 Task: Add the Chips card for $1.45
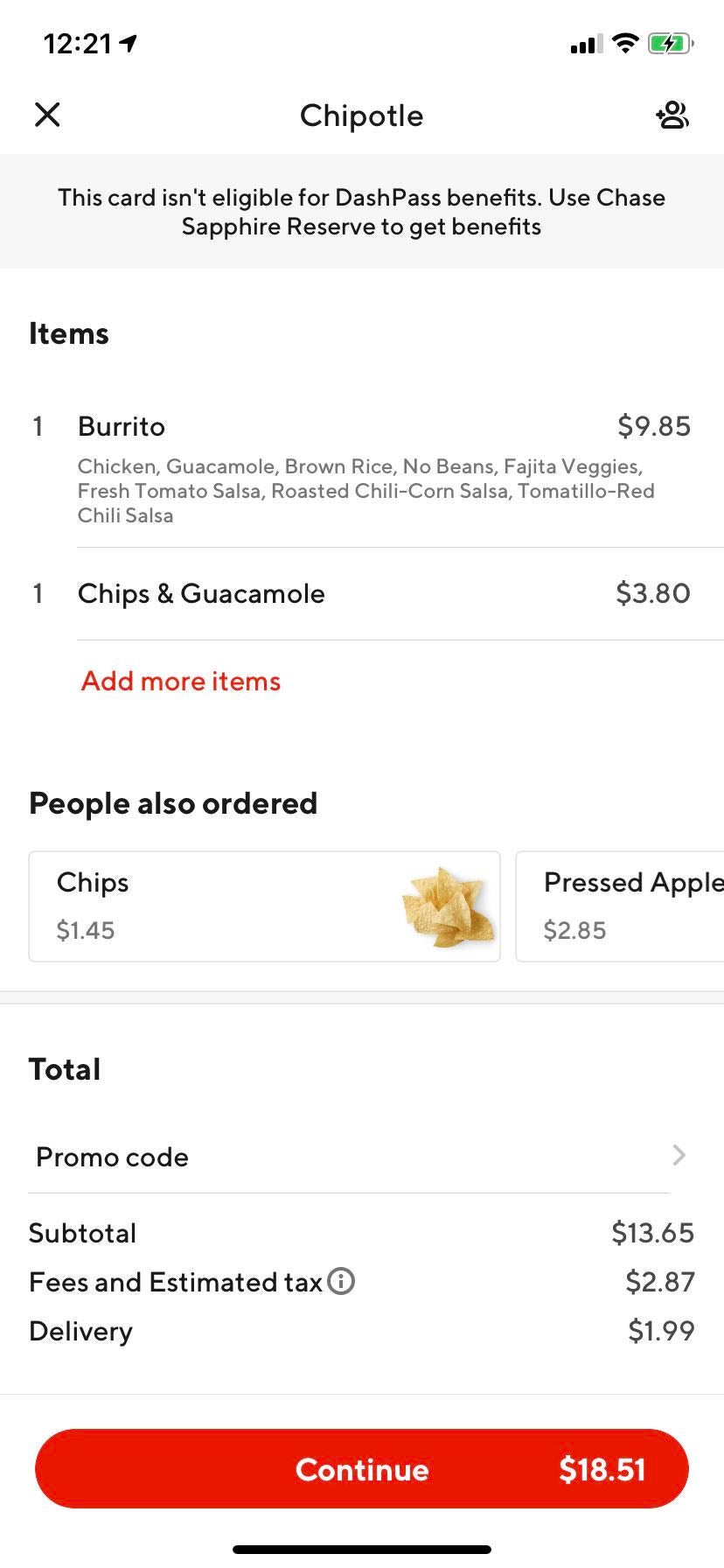pos(264,906)
